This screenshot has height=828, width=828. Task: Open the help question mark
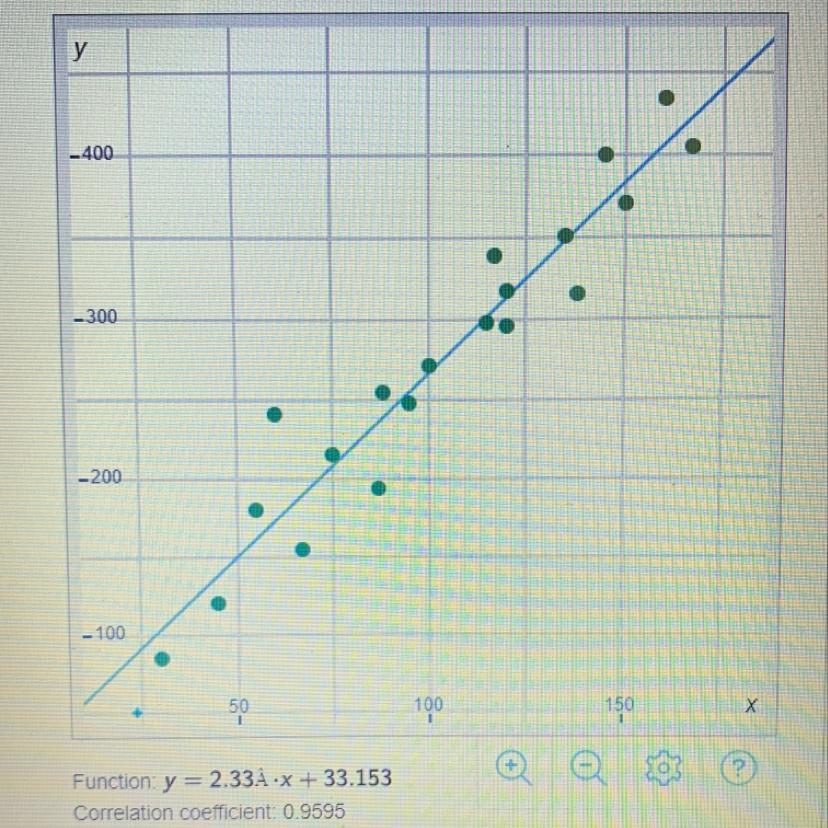tap(739, 767)
